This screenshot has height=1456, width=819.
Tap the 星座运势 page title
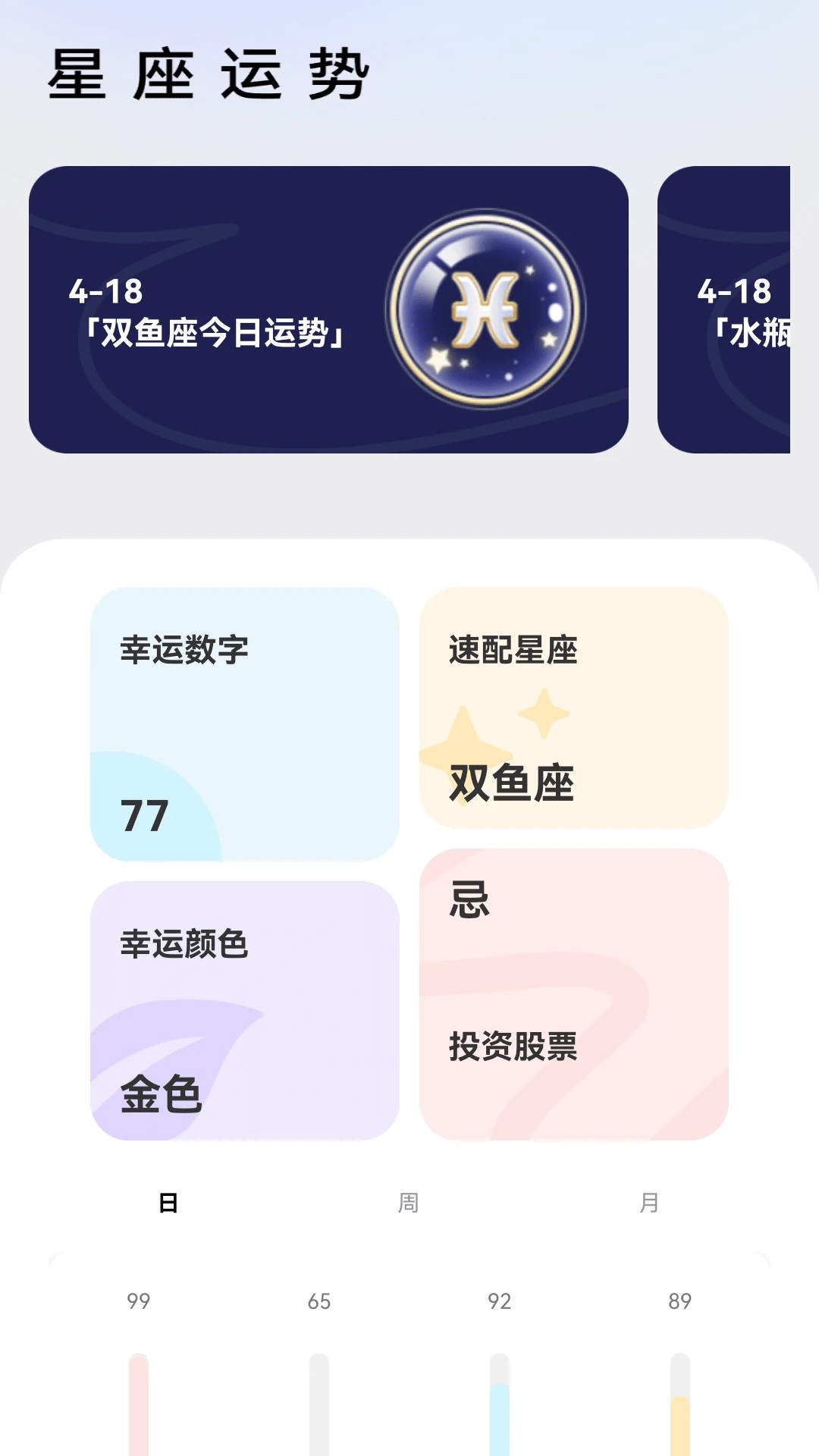209,72
